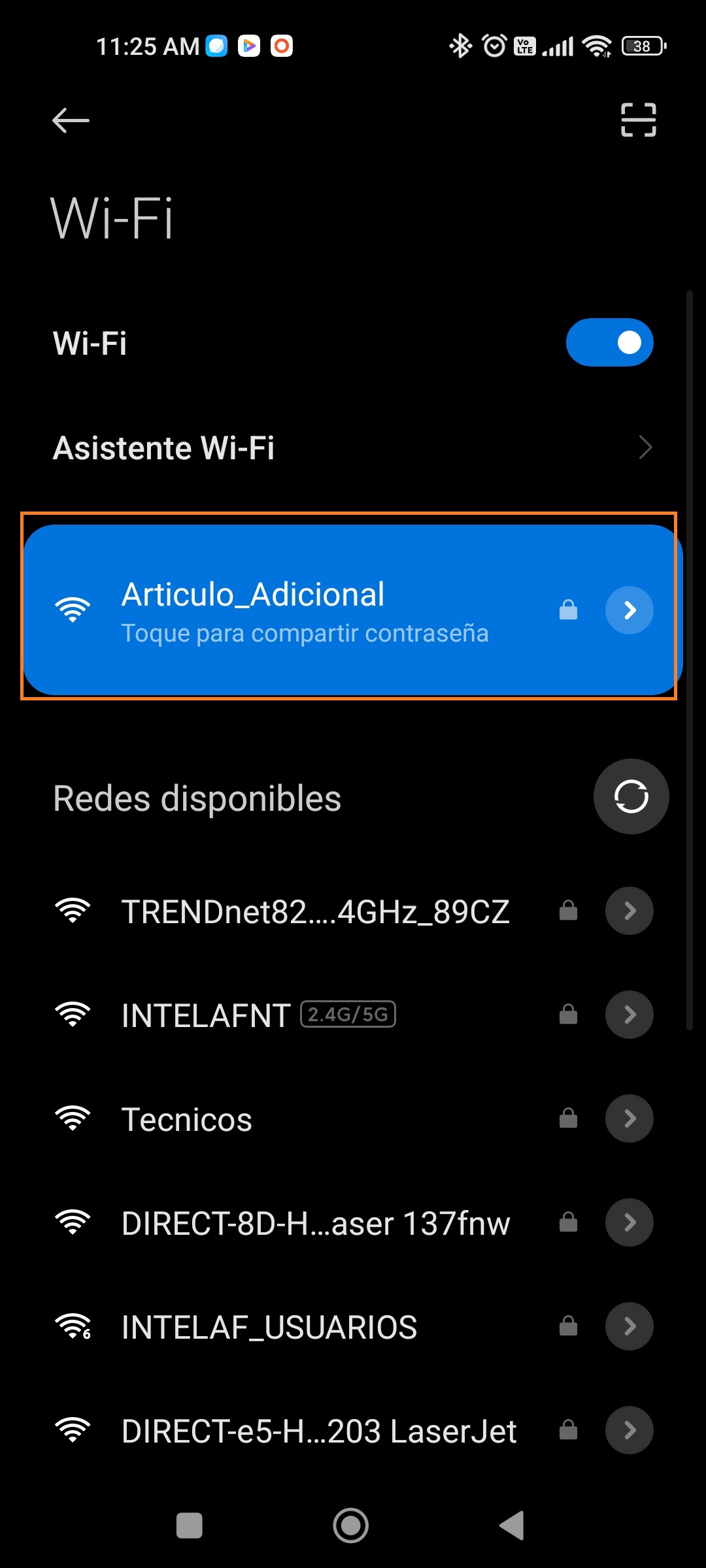Open details arrow for DIRECT-8D-H...aser 137fnw
Image resolution: width=706 pixels, height=1568 pixels.
tap(629, 1222)
